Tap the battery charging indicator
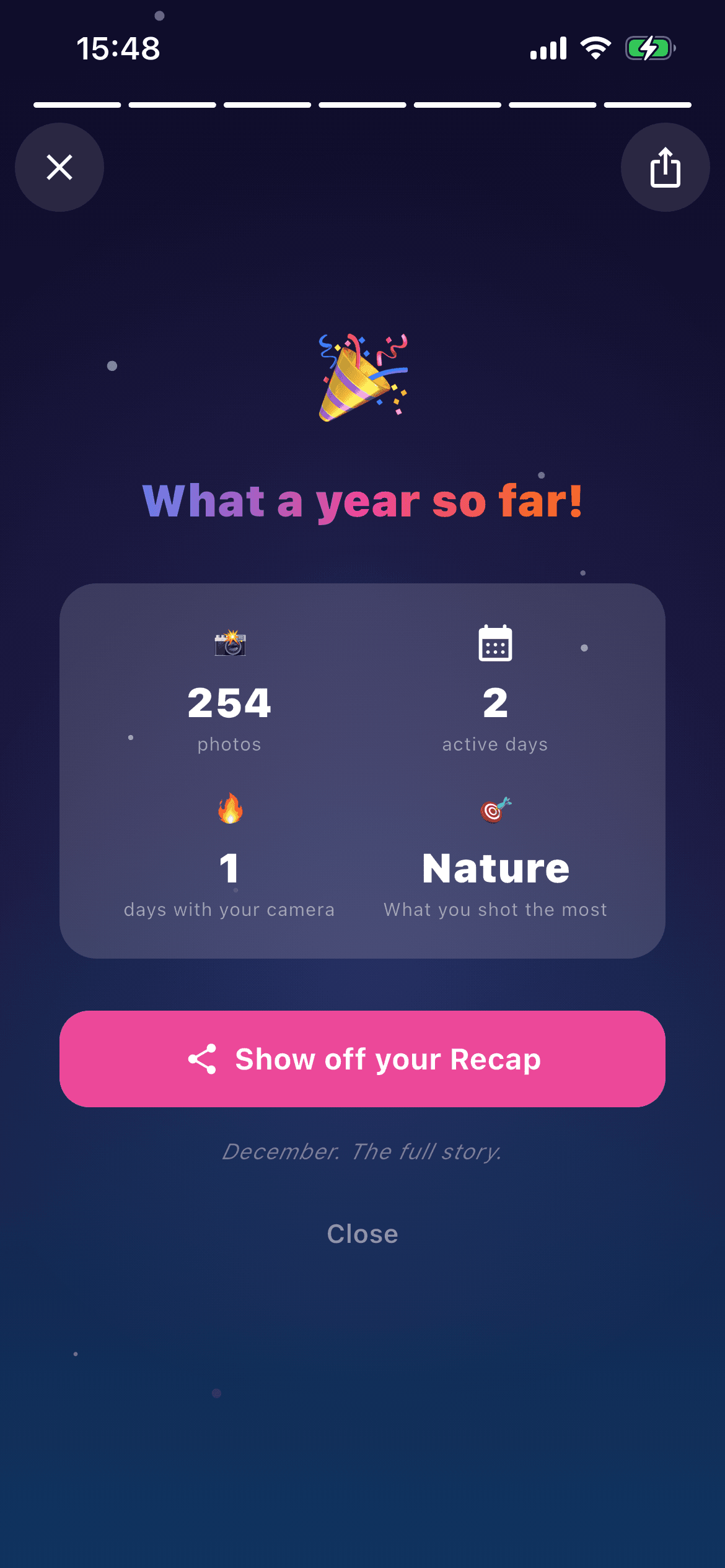This screenshot has height=1568, width=725. point(649,46)
